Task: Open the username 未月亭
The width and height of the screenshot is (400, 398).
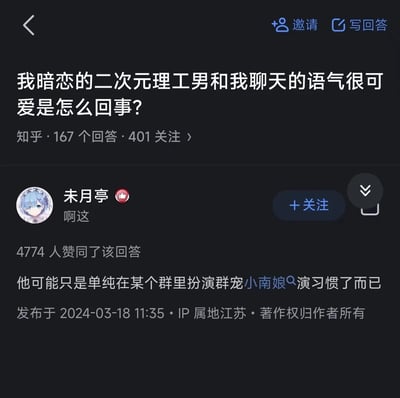Action: click(86, 196)
